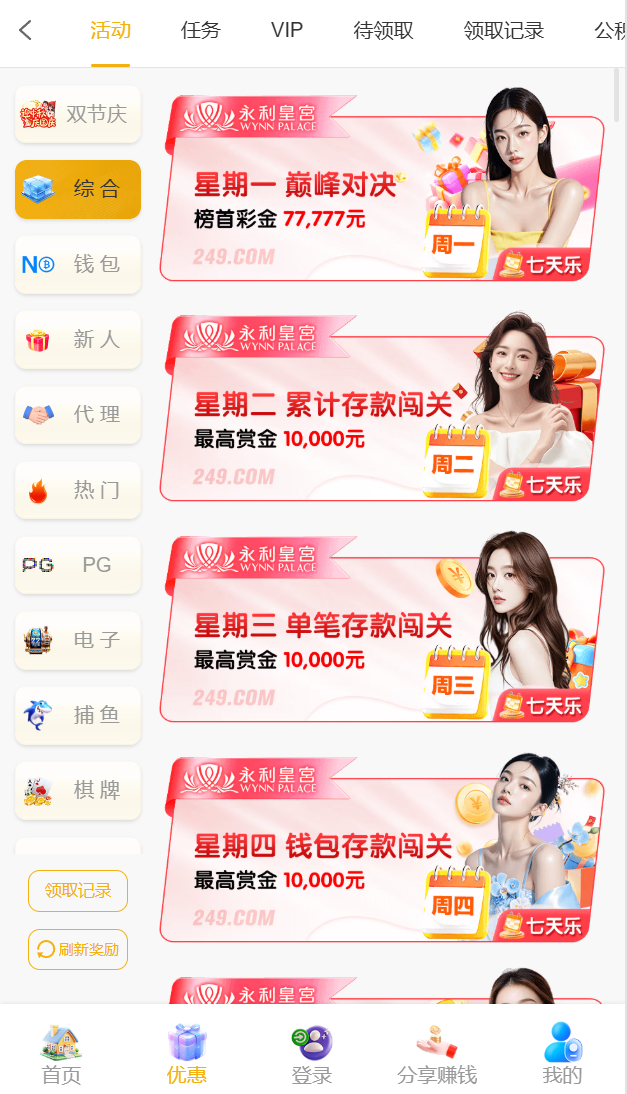Tap the 领取记录 outlined button
This screenshot has width=627, height=1094.
(78, 891)
